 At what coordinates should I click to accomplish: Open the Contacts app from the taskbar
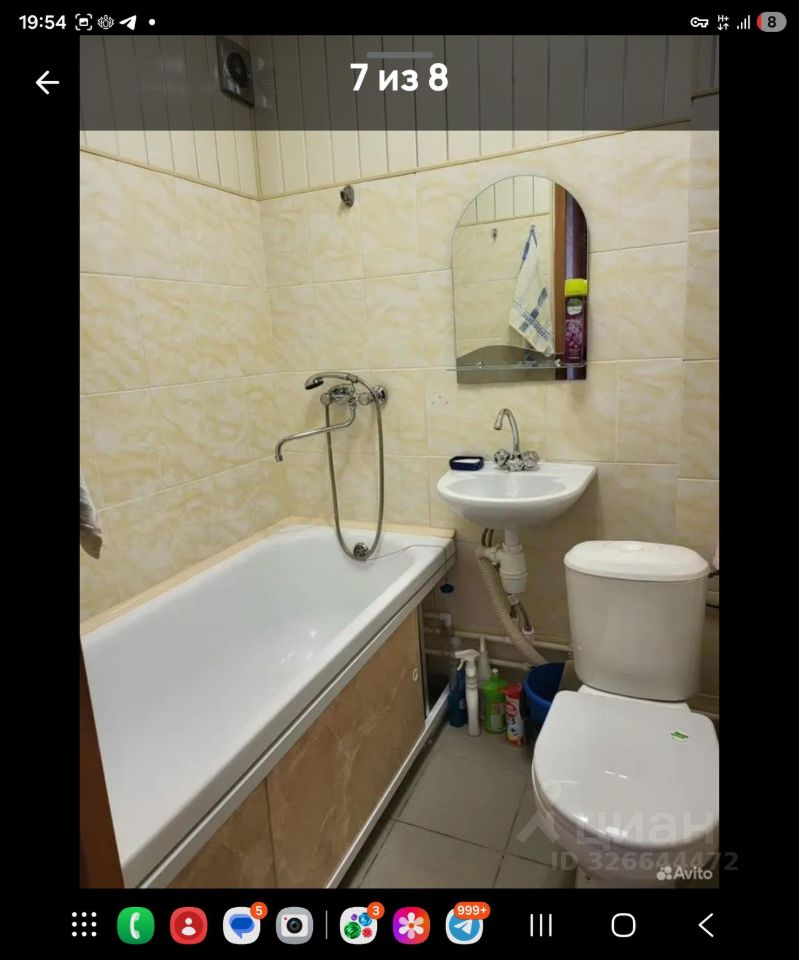pos(188,925)
